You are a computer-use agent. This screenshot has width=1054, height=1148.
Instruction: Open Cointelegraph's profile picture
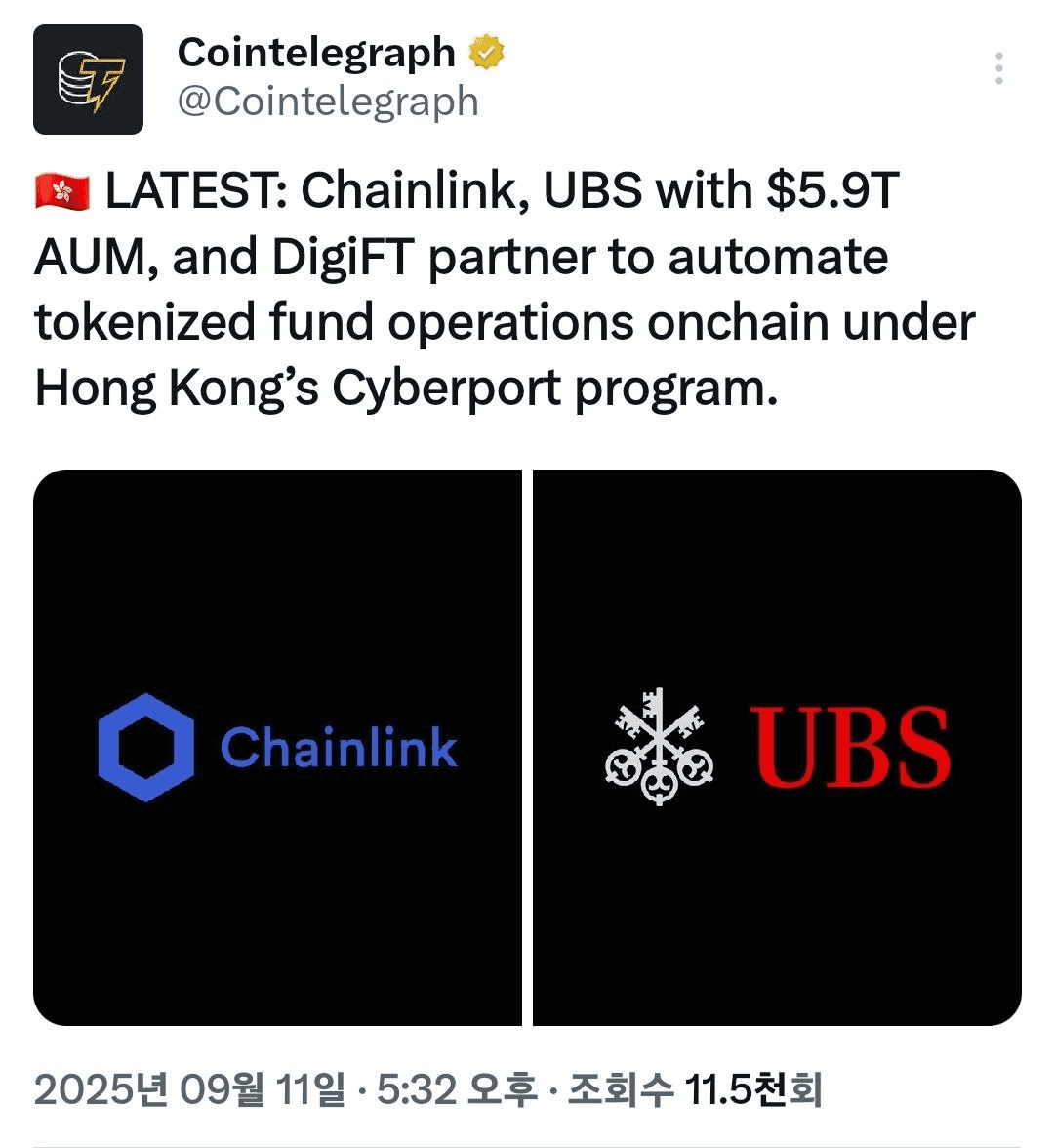point(88,80)
